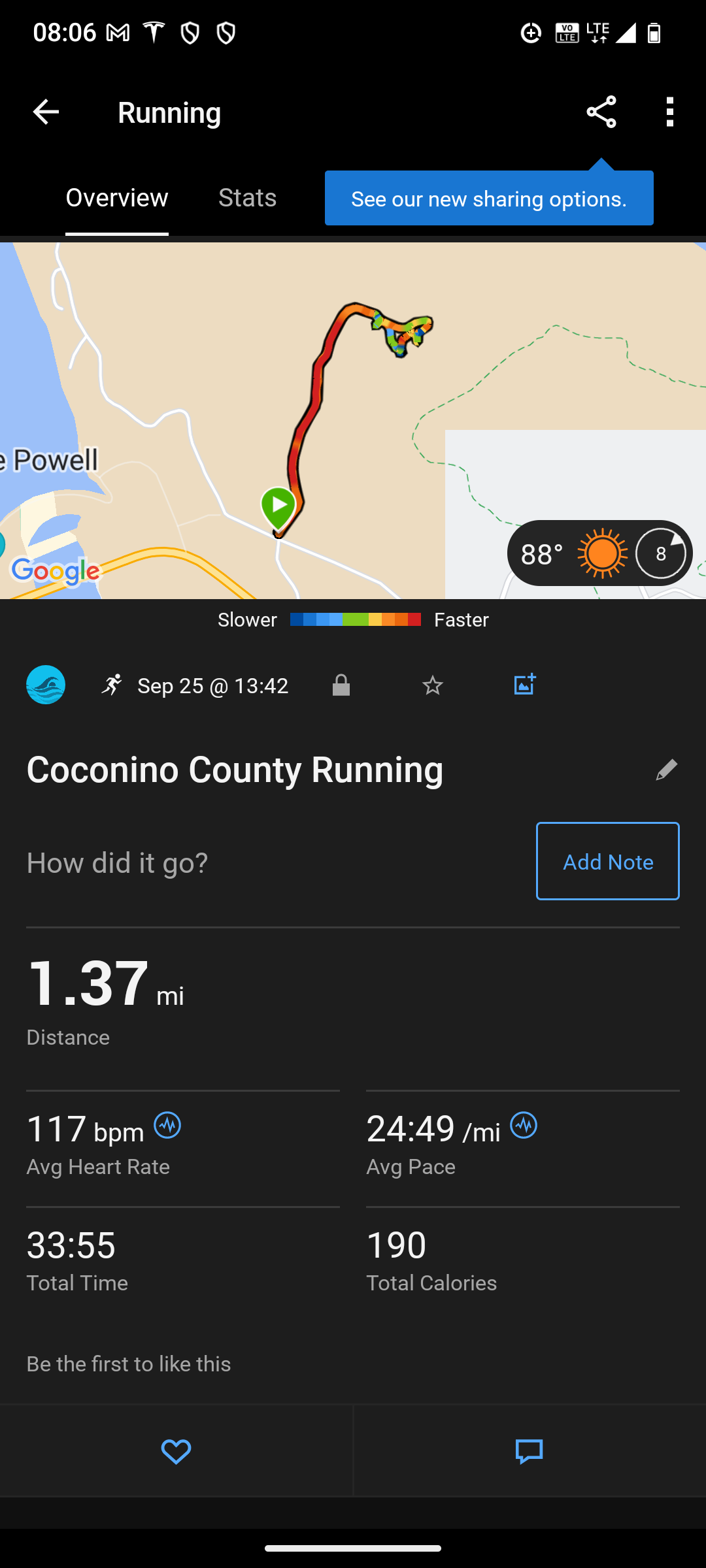The width and height of the screenshot is (706, 1568).
Task: View Avg Heart Rate insight icon
Action: [x=167, y=1126]
